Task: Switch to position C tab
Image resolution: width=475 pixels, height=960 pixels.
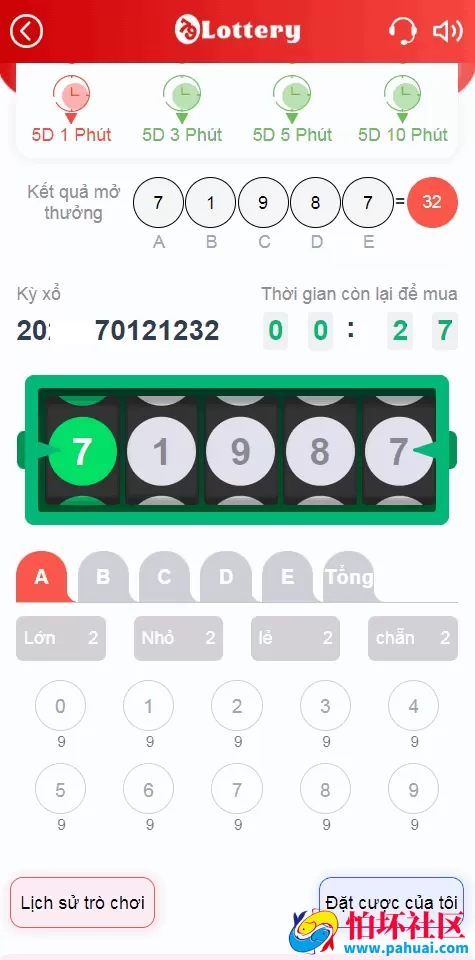Action: 164,577
